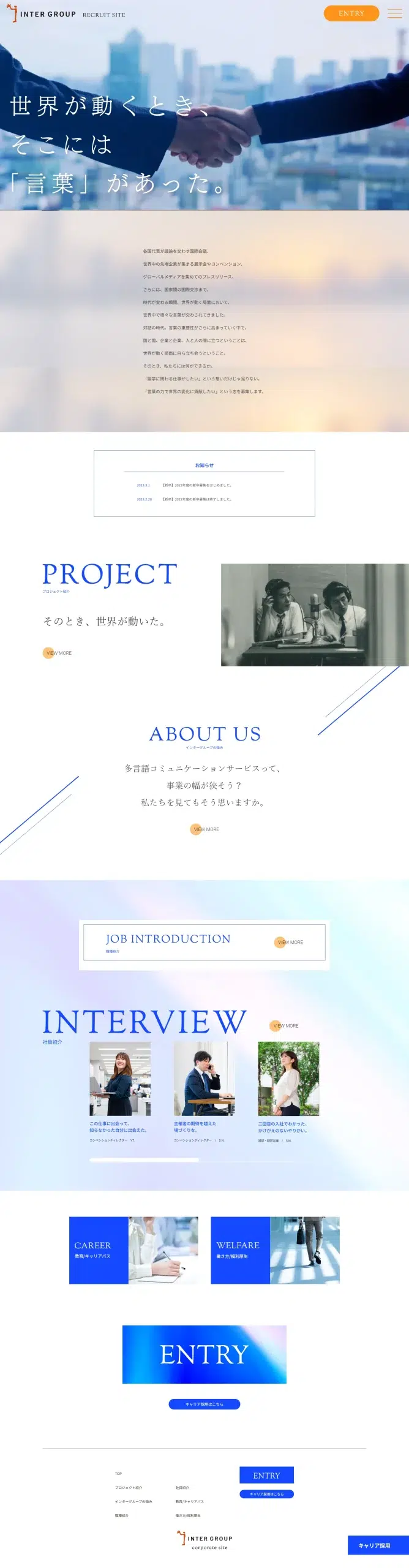
Task: Open the CAREER 教育/キャリアパス card
Action: pos(133,1250)
